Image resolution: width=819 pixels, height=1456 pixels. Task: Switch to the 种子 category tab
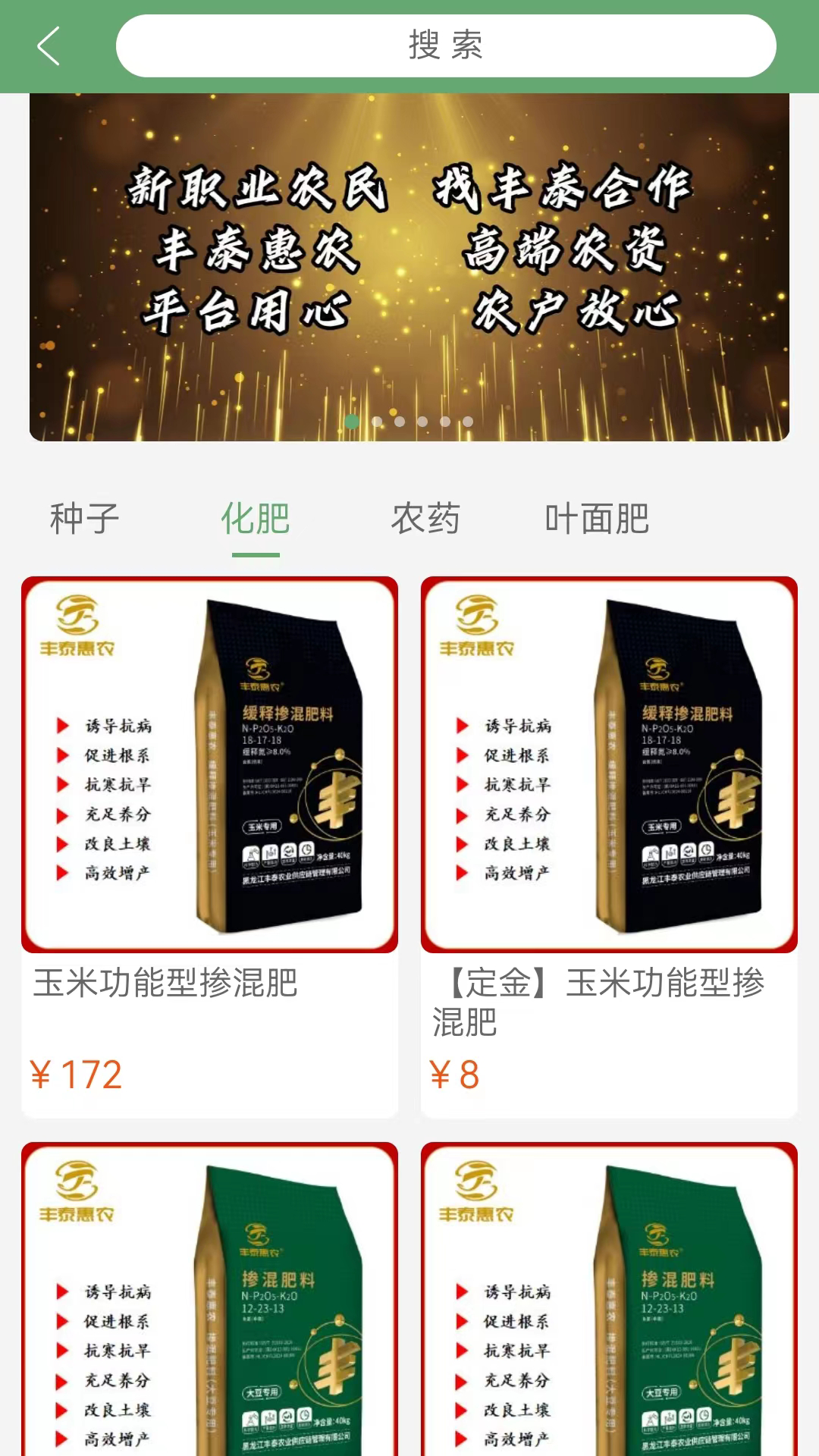click(83, 519)
